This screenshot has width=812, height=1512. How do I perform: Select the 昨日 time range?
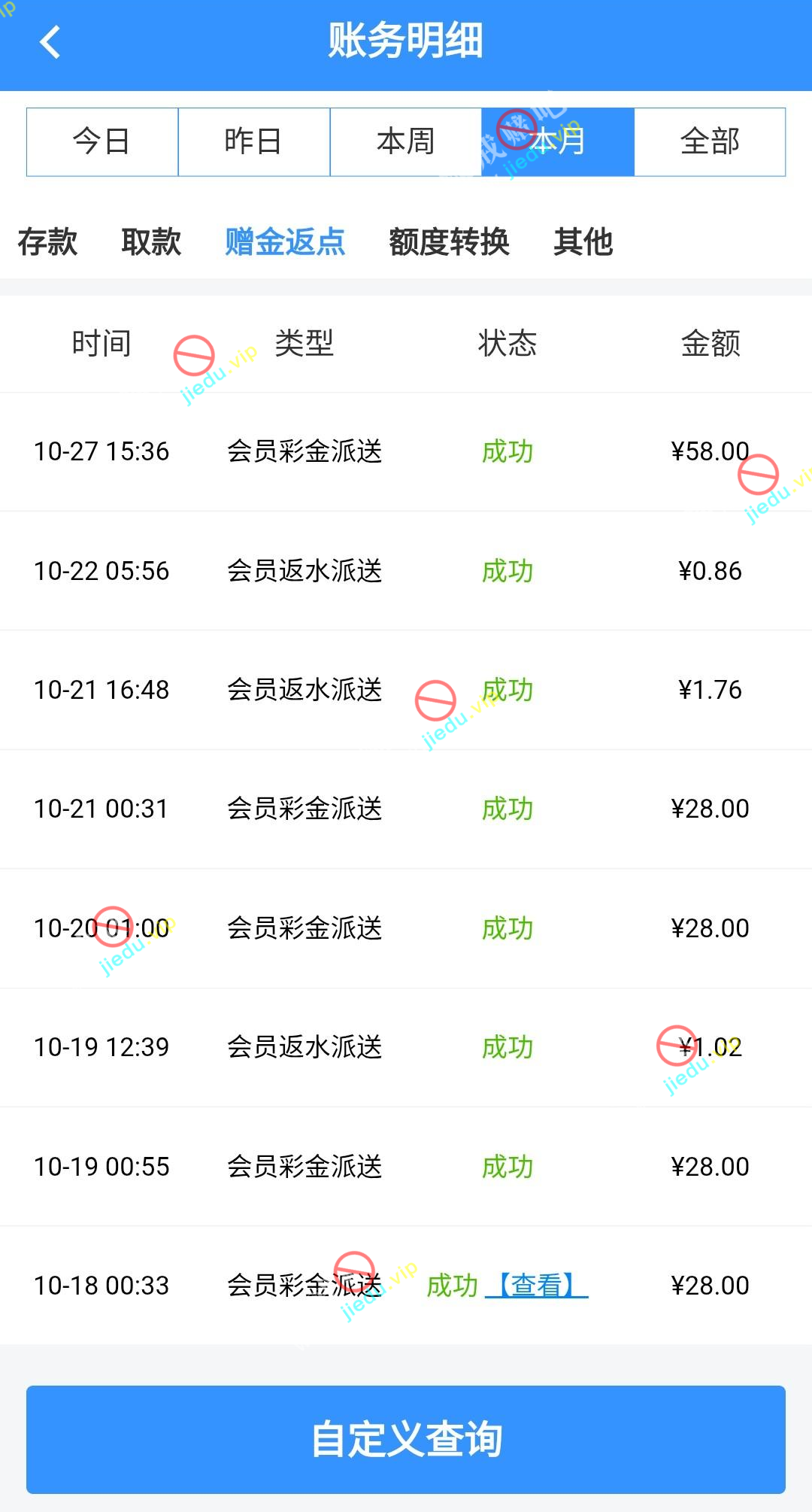pos(254,142)
